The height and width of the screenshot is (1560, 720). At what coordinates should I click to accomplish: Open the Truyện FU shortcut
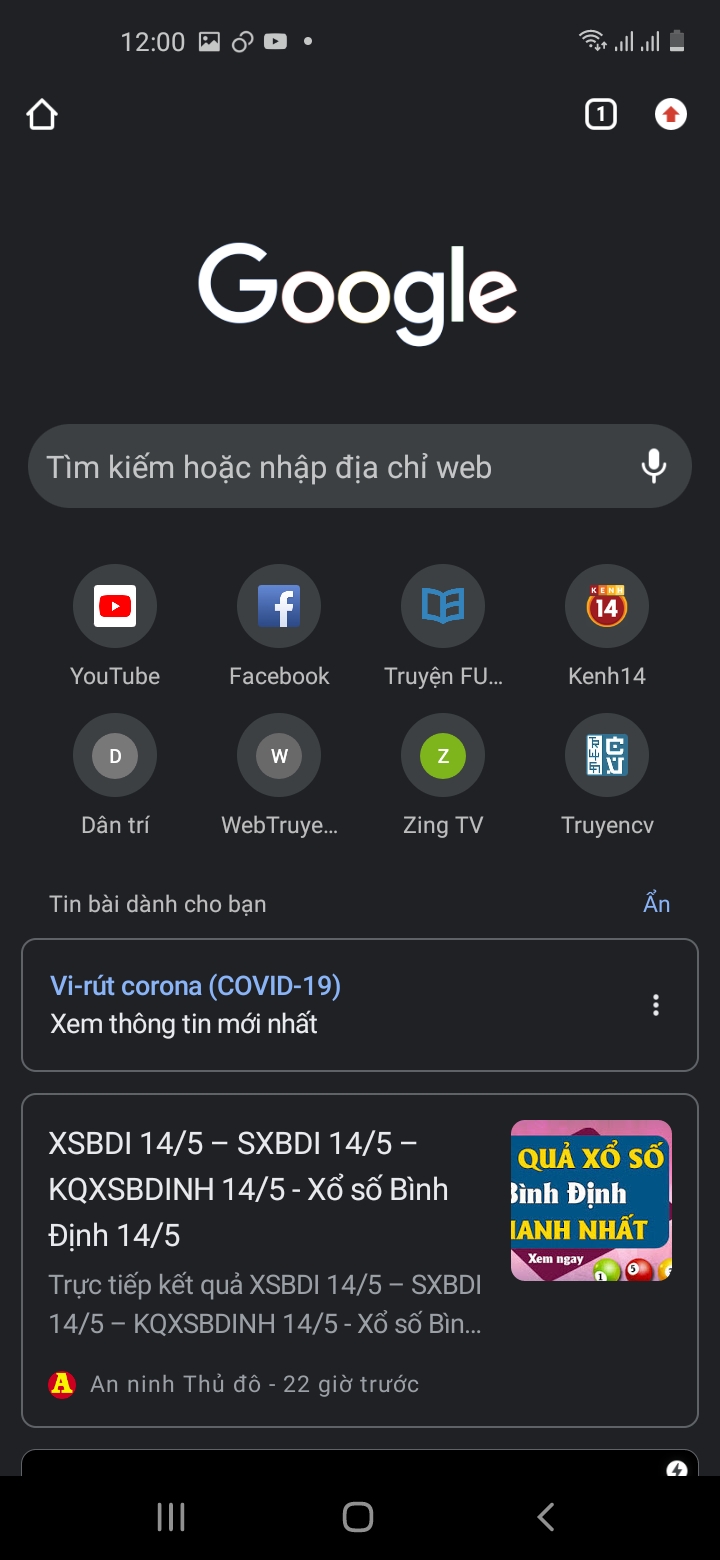443,606
